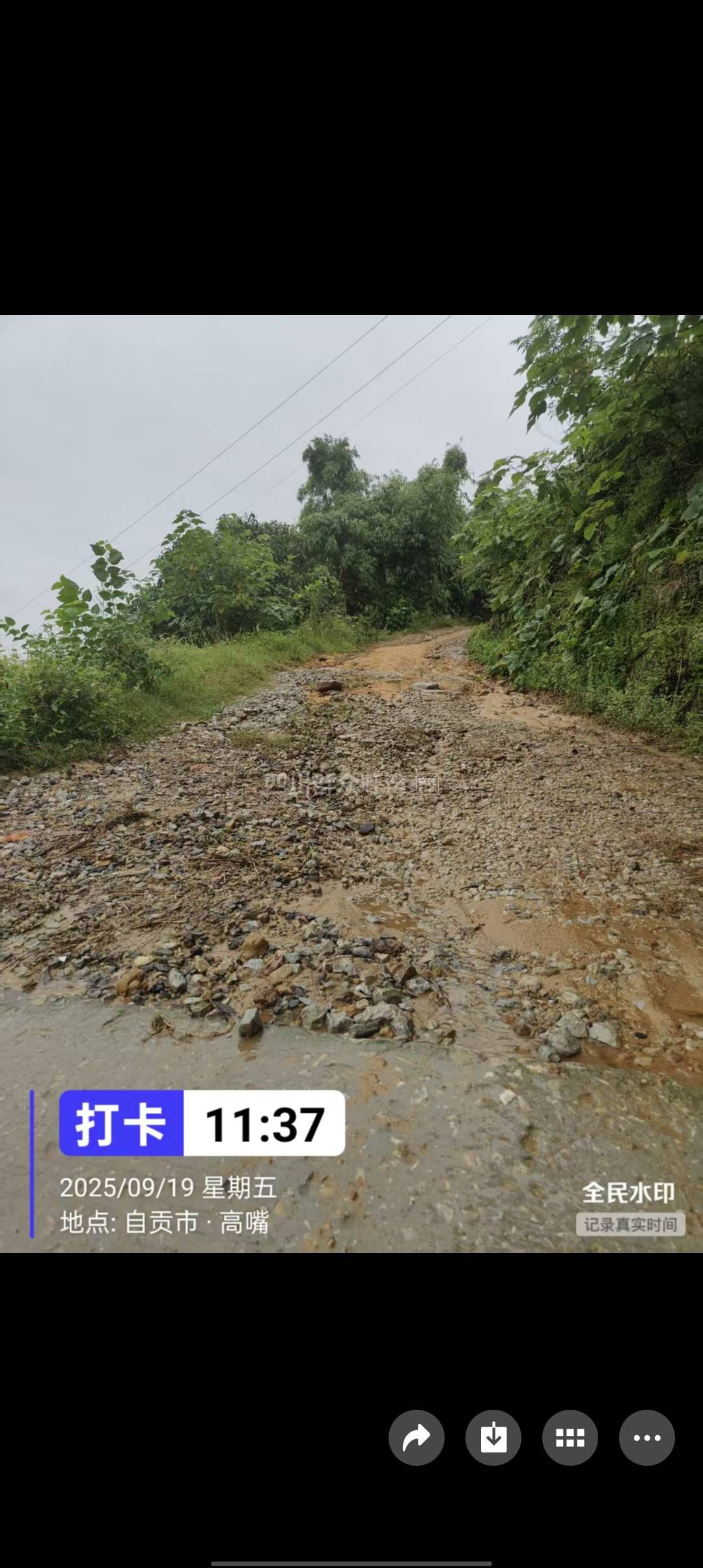
Task: Download the photo to the device
Action: click(x=493, y=1438)
